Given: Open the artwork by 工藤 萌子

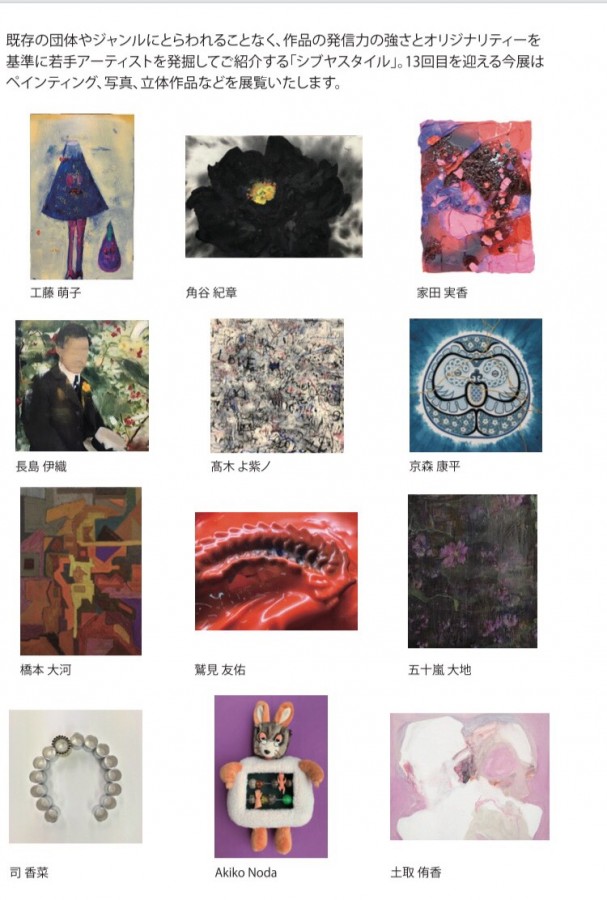Looking at the screenshot, I should point(81,196).
